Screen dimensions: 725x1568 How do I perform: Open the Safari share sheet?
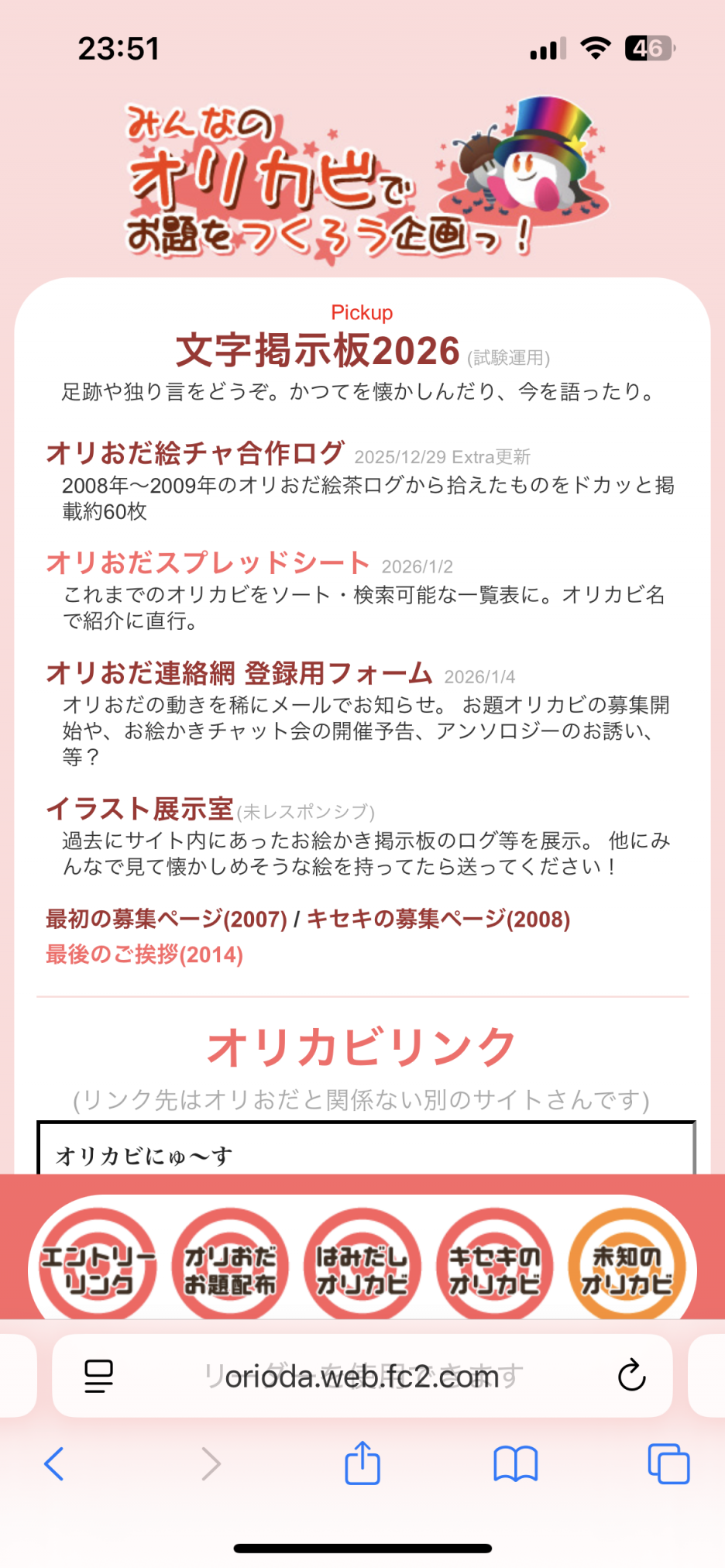point(362,1463)
